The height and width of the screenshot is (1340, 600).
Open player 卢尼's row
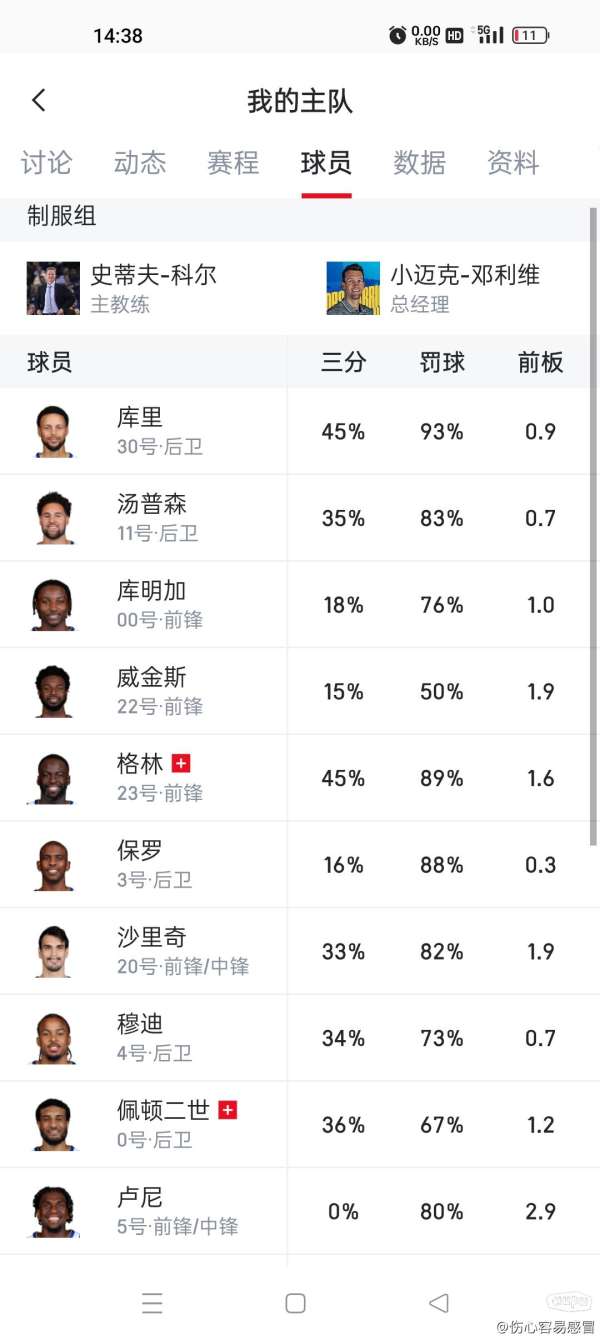[x=300, y=1211]
